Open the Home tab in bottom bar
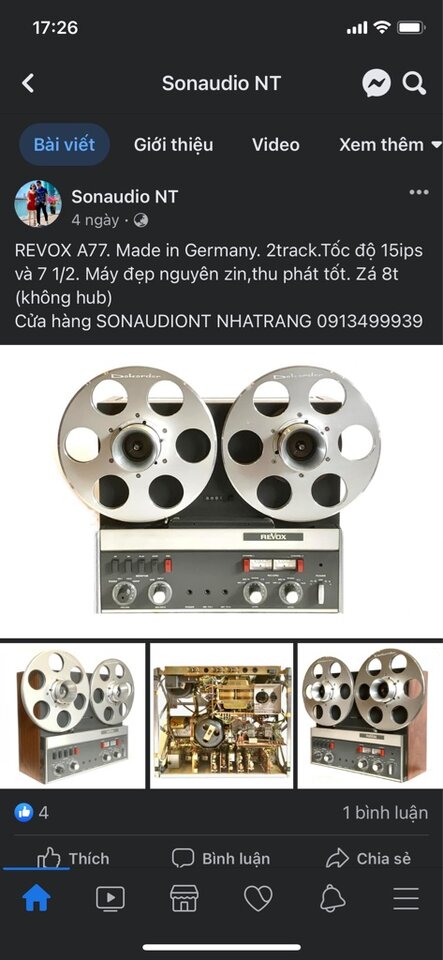This screenshot has height=960, width=443. click(37, 899)
